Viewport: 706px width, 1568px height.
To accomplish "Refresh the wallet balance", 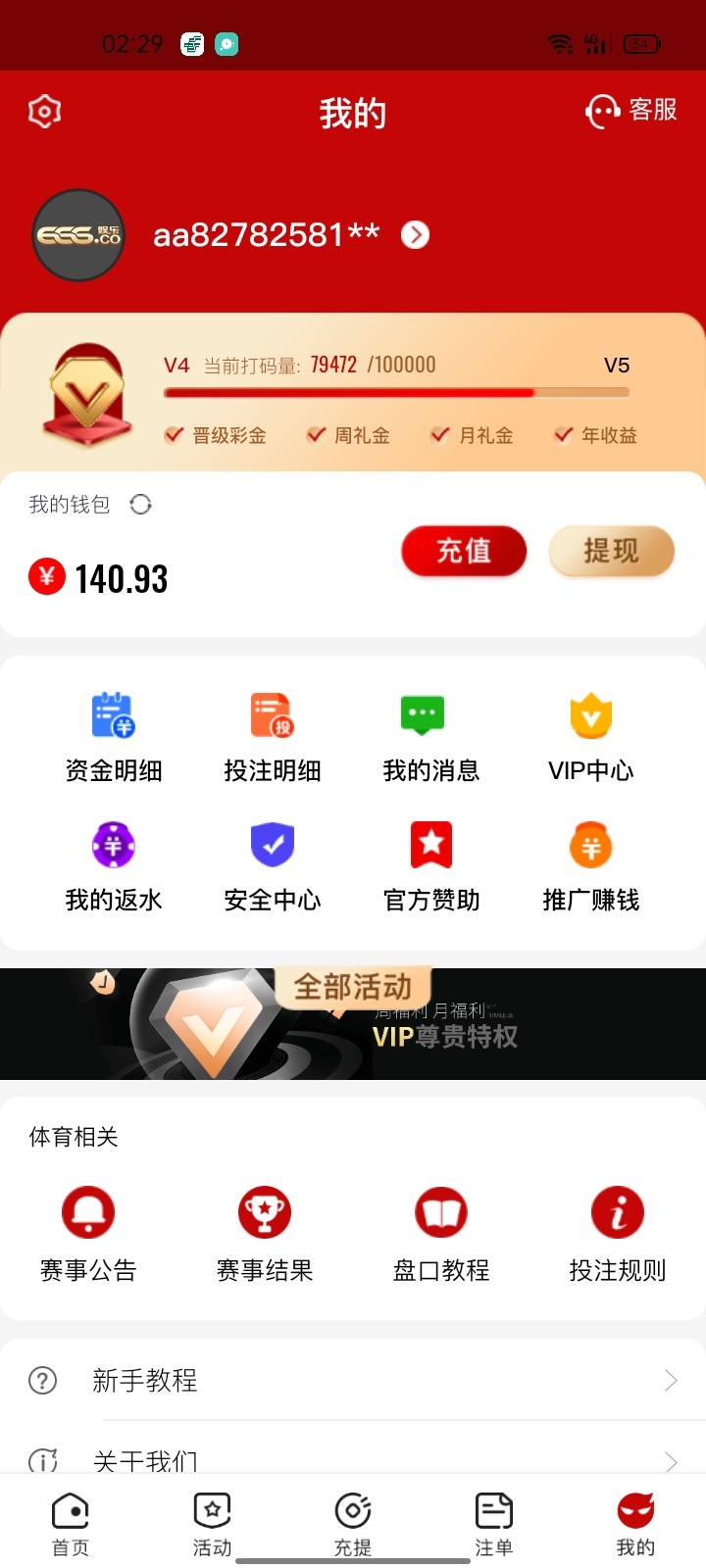I will (x=140, y=505).
